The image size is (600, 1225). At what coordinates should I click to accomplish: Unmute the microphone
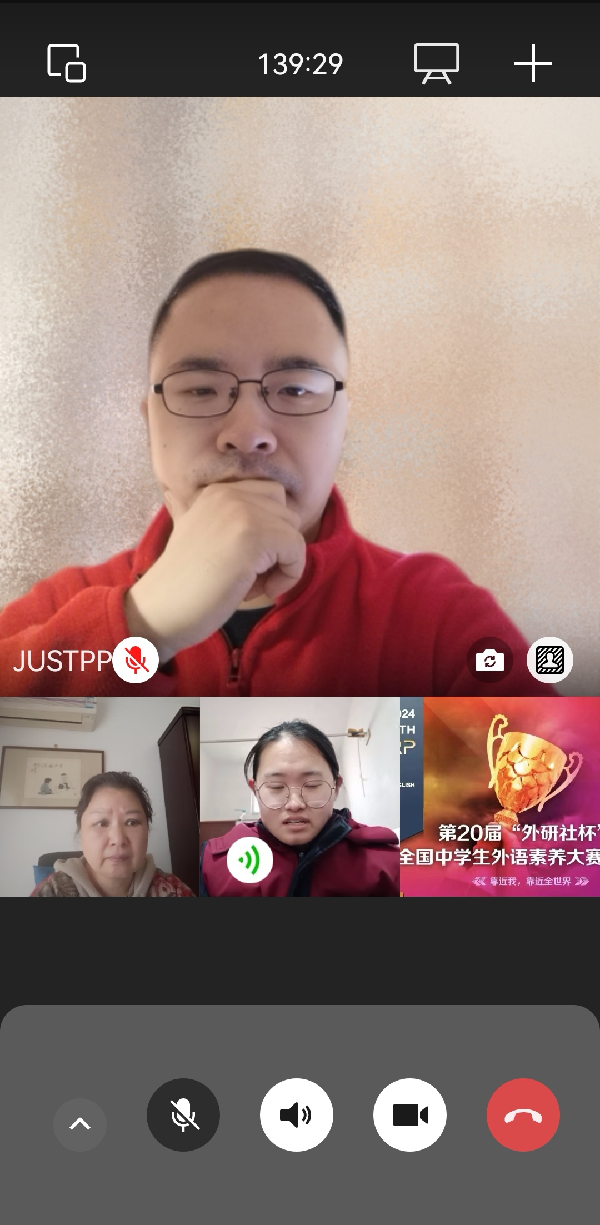[183, 1115]
